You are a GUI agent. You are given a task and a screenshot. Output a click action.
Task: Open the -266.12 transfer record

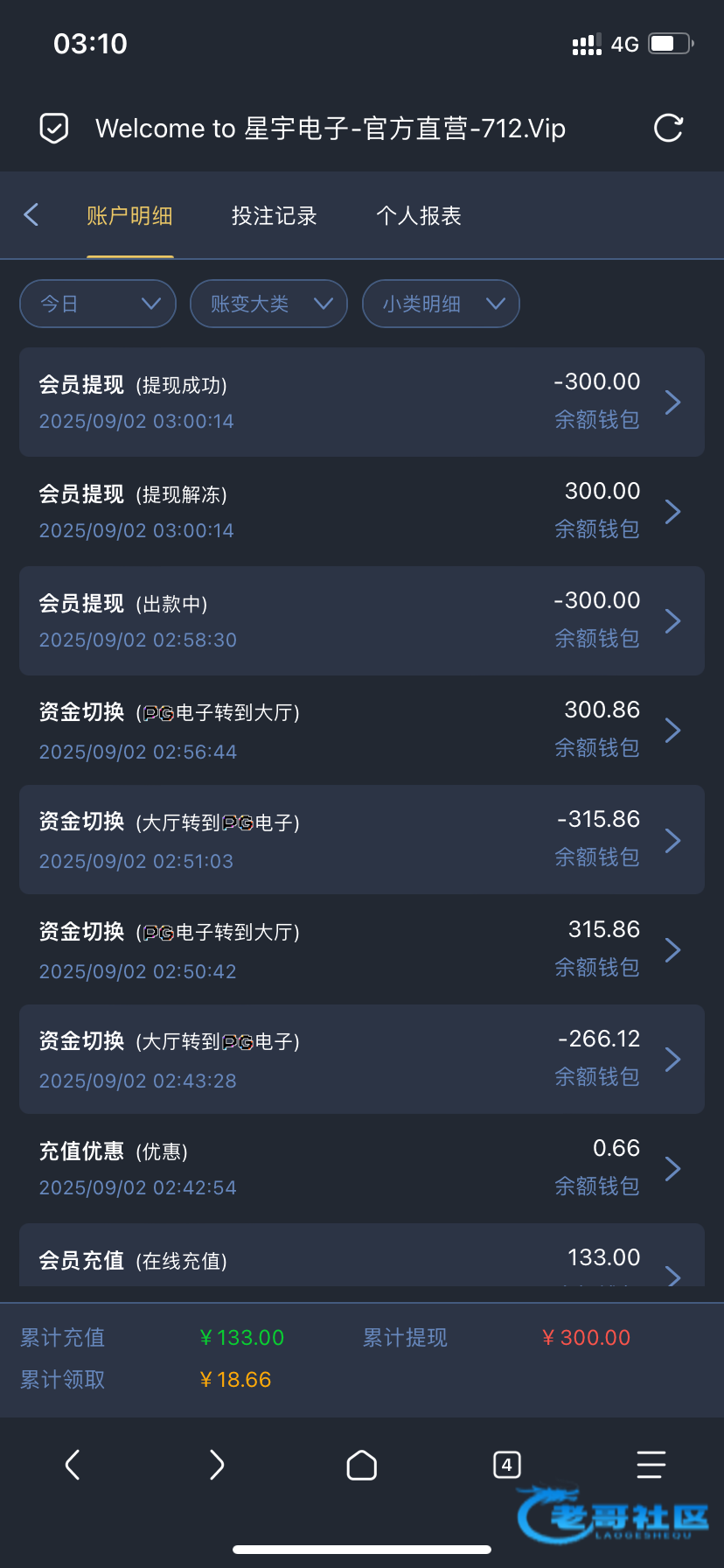362,1059
